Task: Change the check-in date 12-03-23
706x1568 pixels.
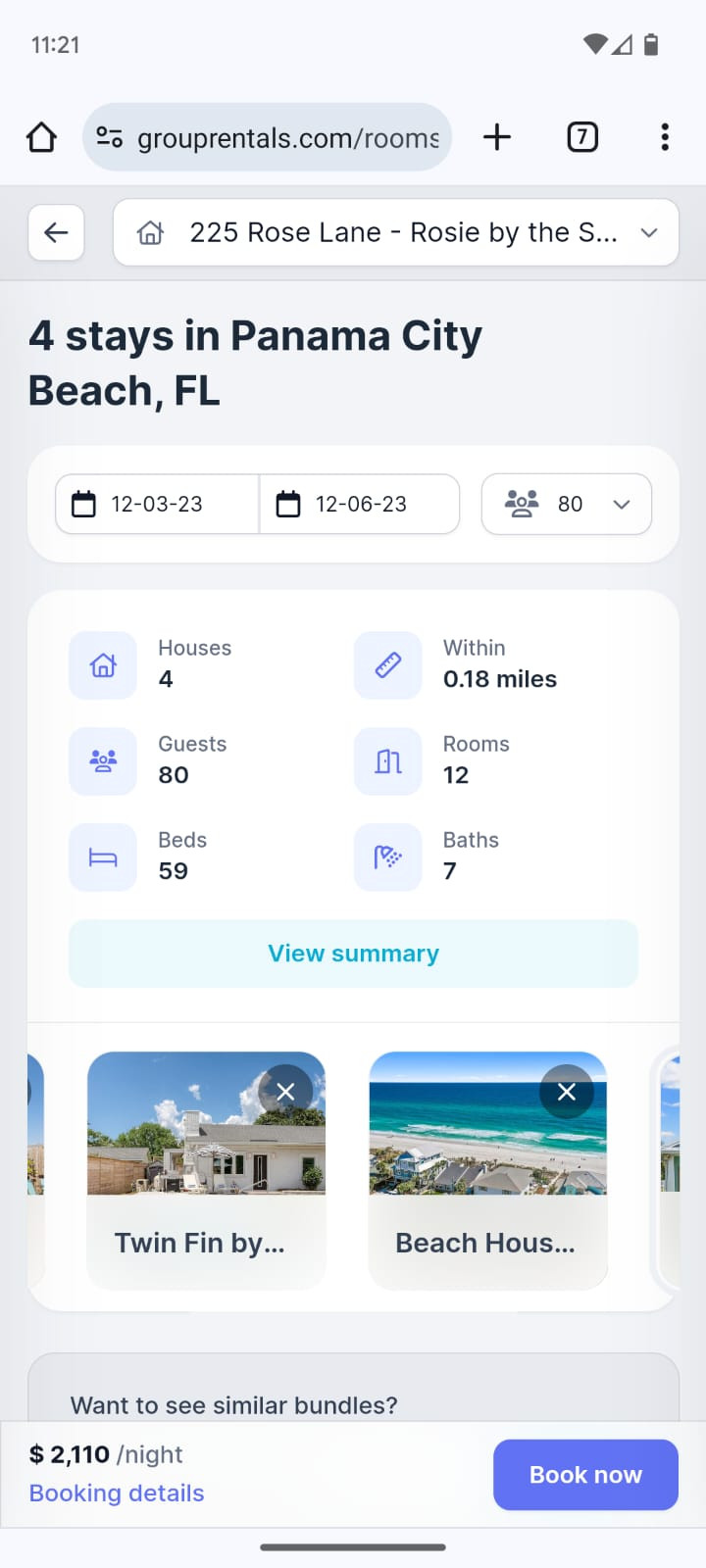Action: click(x=157, y=504)
